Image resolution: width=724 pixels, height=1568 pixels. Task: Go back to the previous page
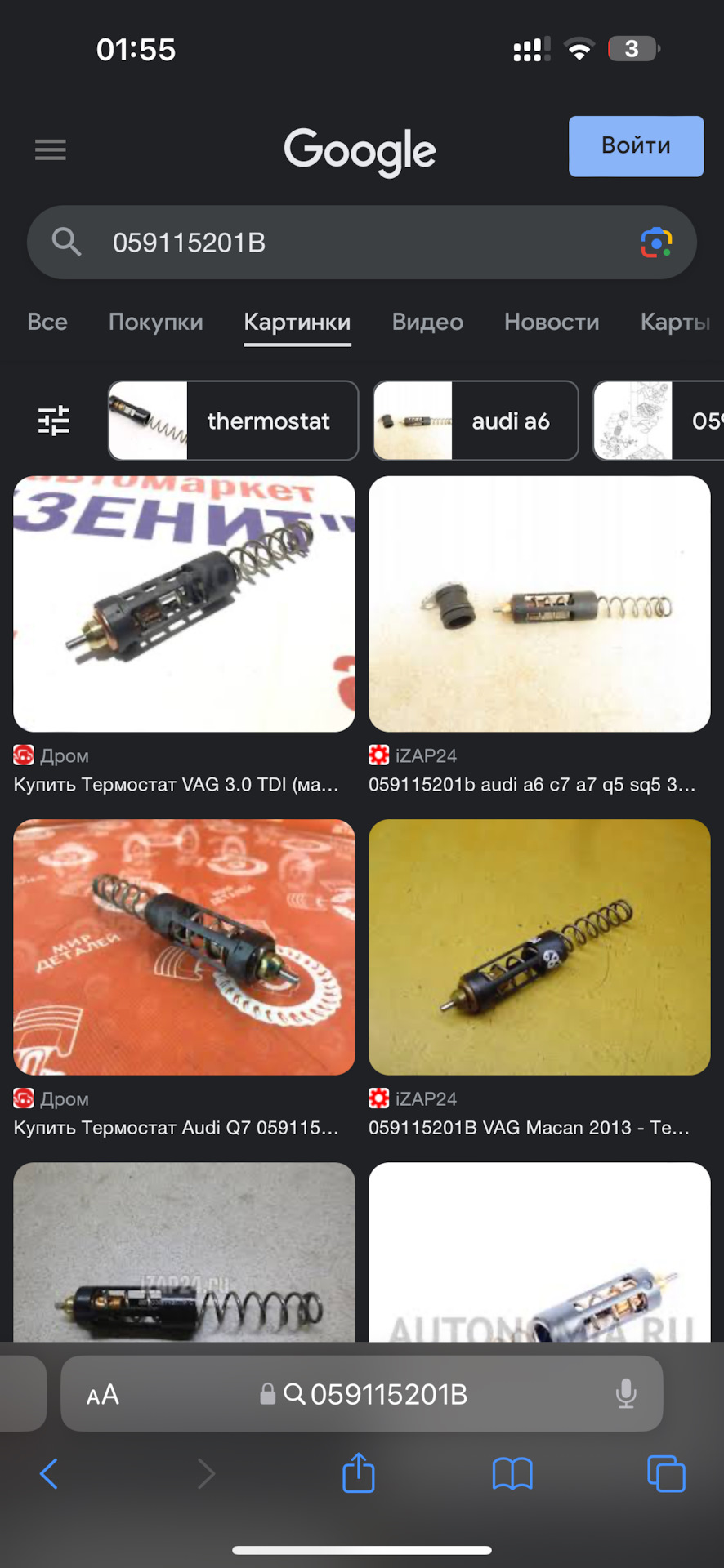[x=49, y=1474]
